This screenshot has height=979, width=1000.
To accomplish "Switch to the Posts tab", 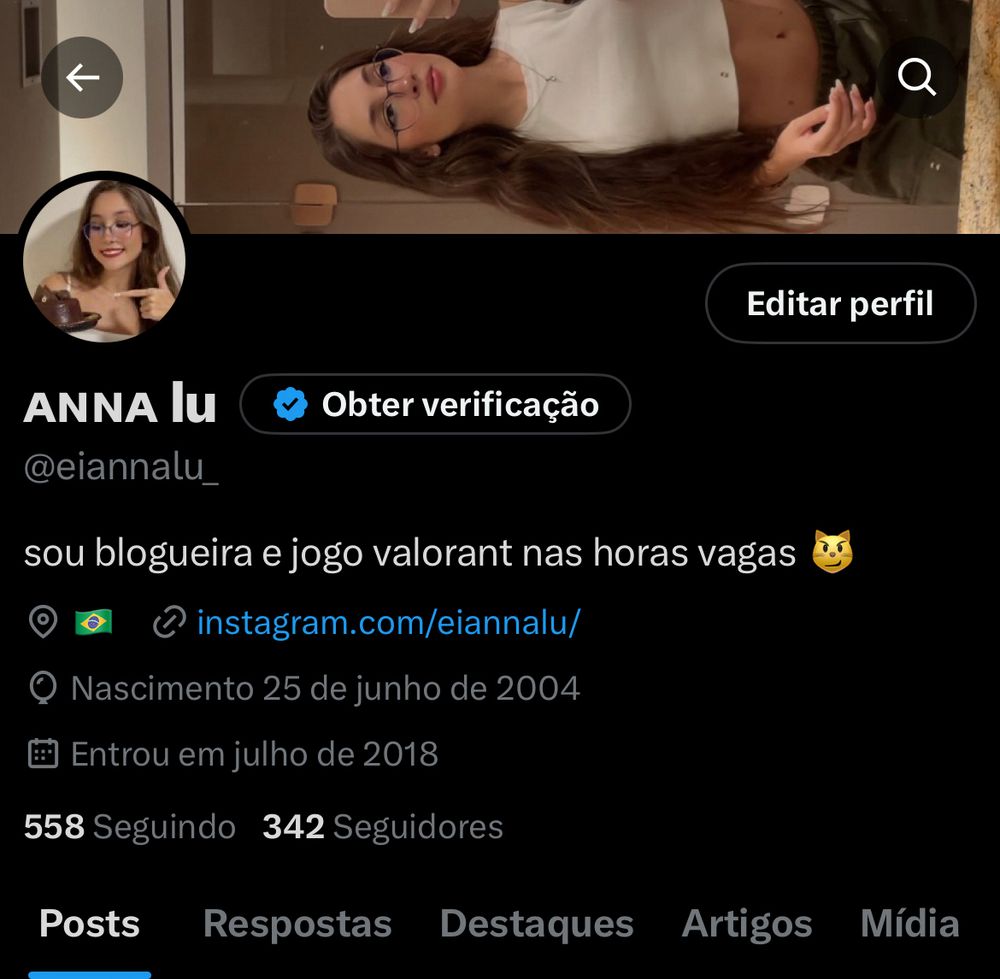I will tap(89, 924).
